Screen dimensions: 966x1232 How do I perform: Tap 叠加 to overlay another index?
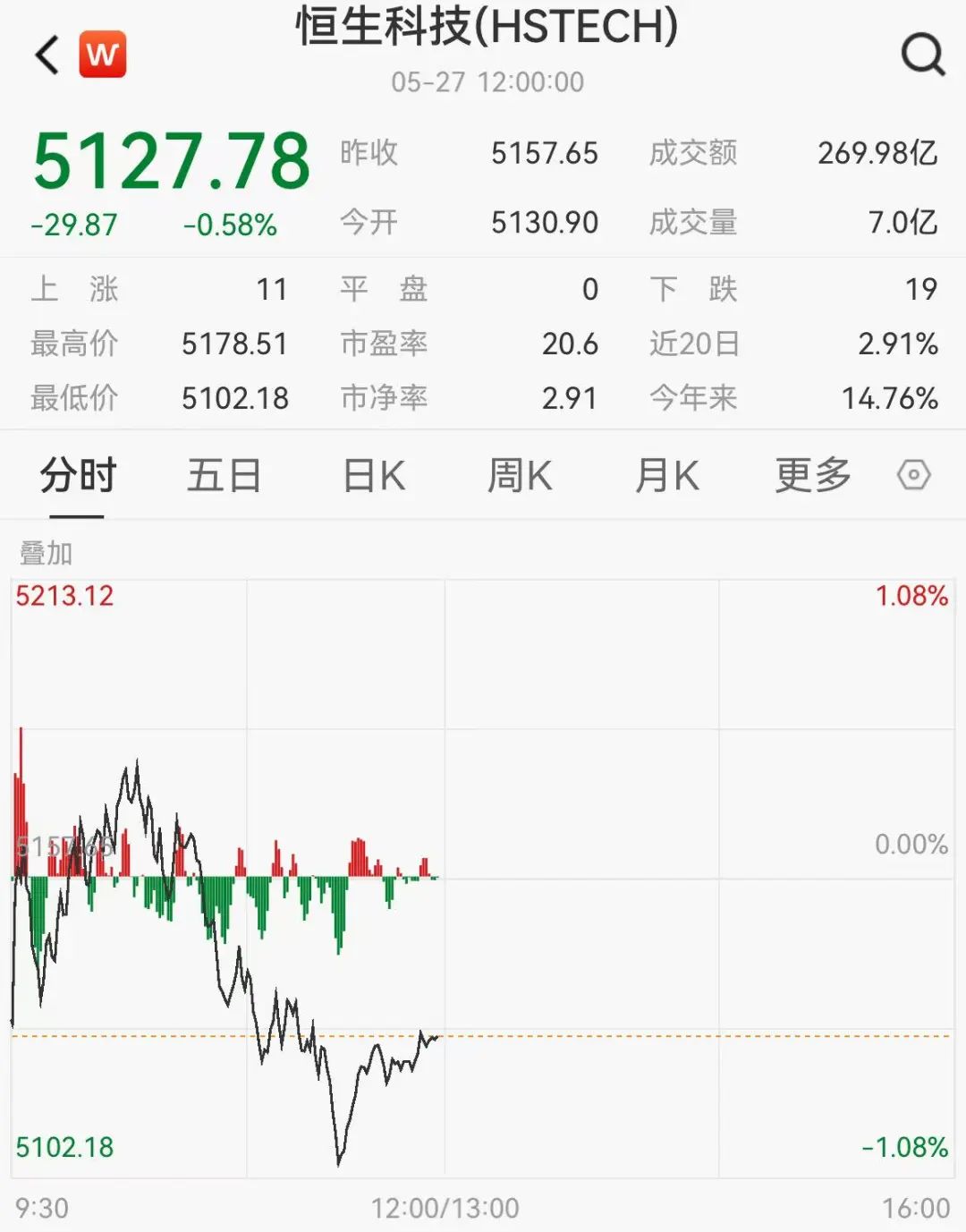point(46,554)
